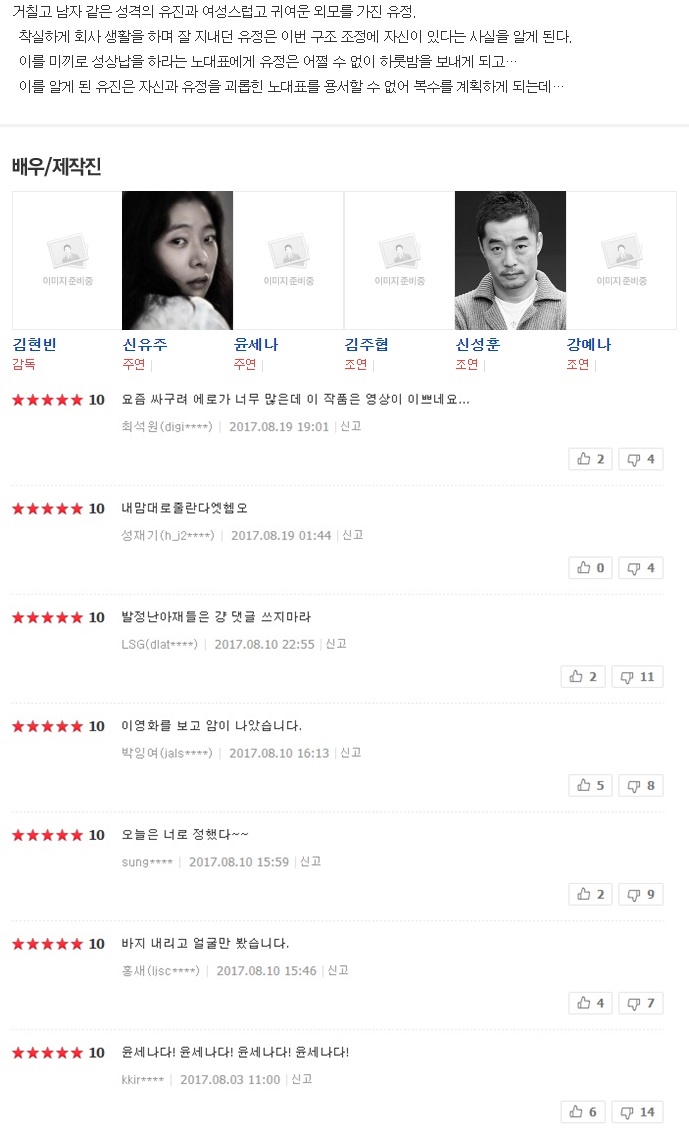689x1133 pixels.
Task: Dislike the review by sung****
Action: (640, 895)
